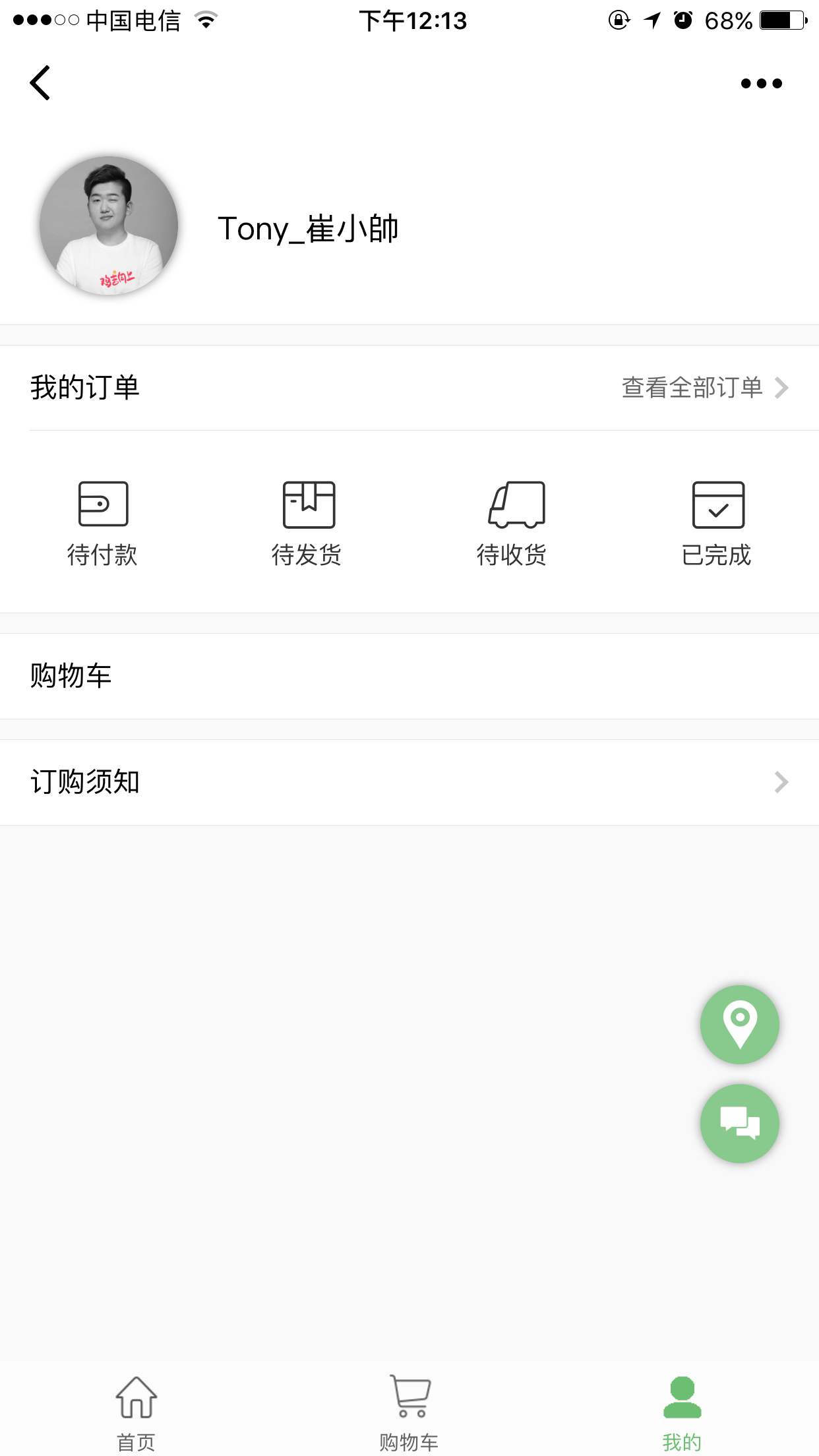Tap the green location pin button
The image size is (819, 1456).
click(739, 1024)
